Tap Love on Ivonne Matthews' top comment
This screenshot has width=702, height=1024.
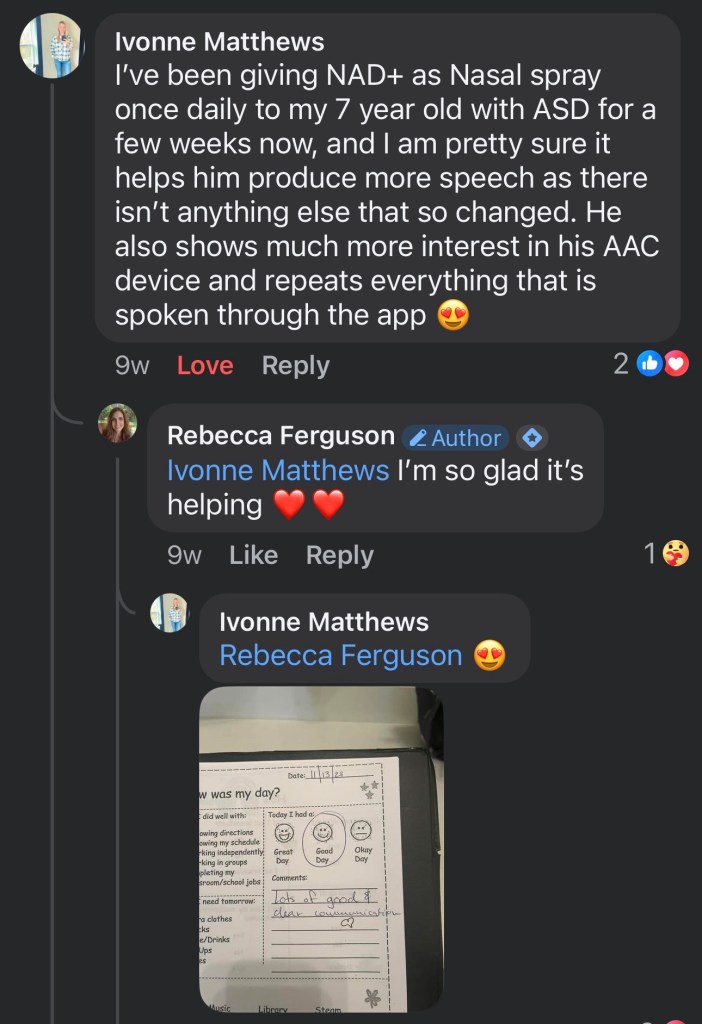tap(204, 366)
